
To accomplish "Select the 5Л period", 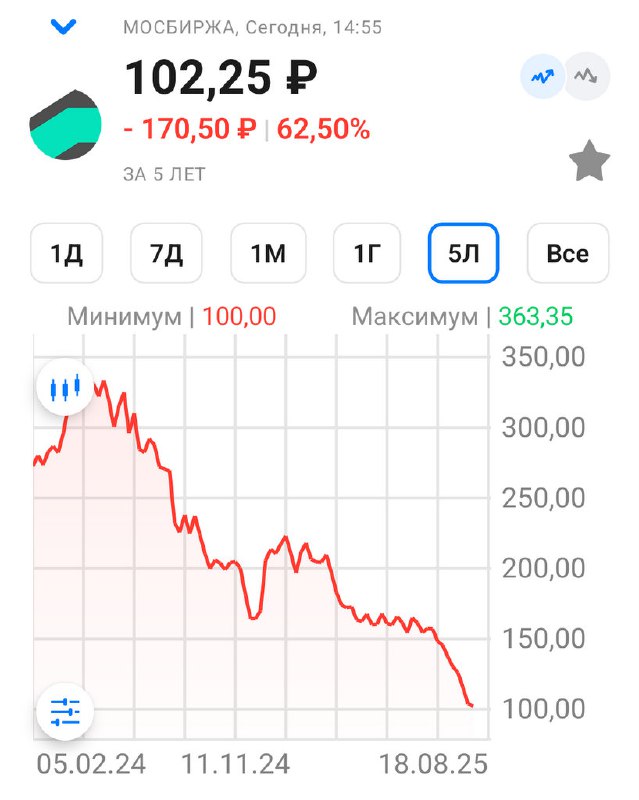I will point(463,253).
